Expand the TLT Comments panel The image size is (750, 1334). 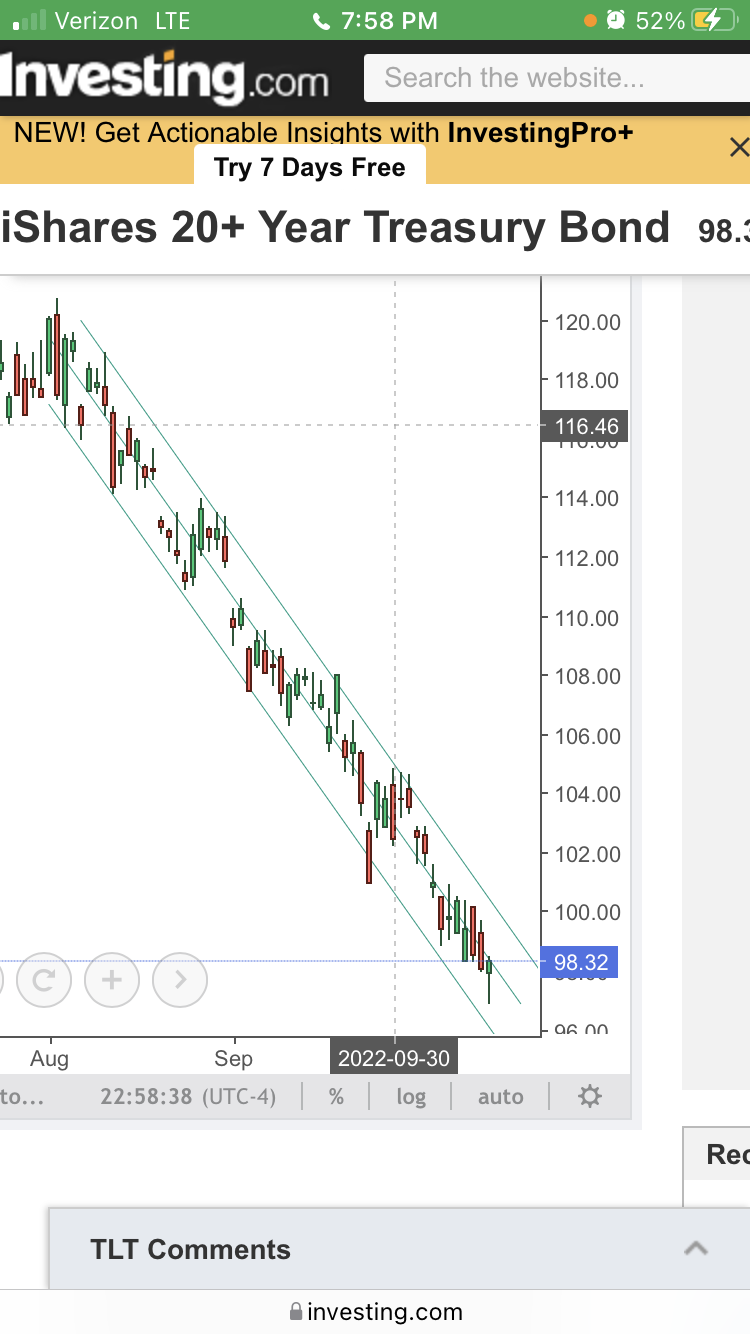[696, 1249]
